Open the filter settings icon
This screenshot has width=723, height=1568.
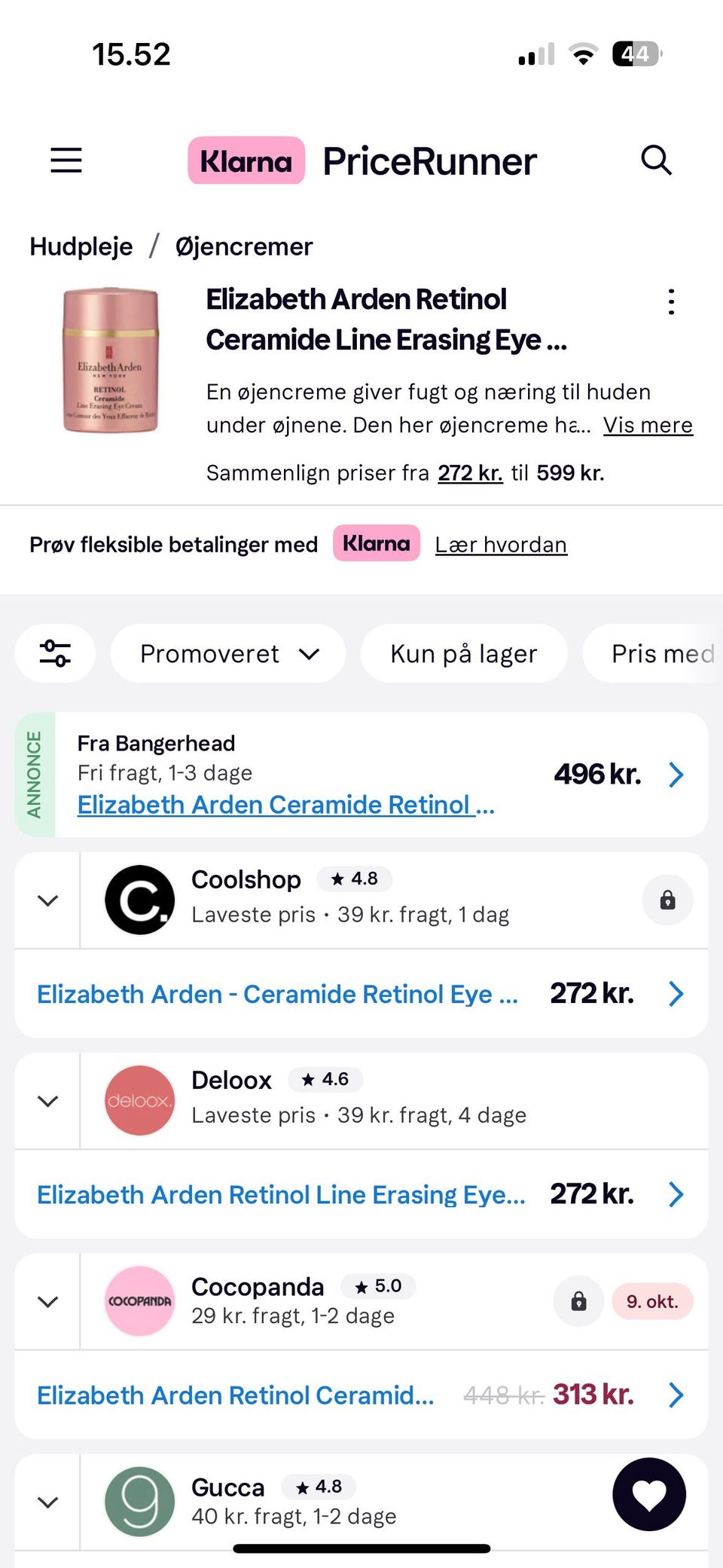(55, 653)
